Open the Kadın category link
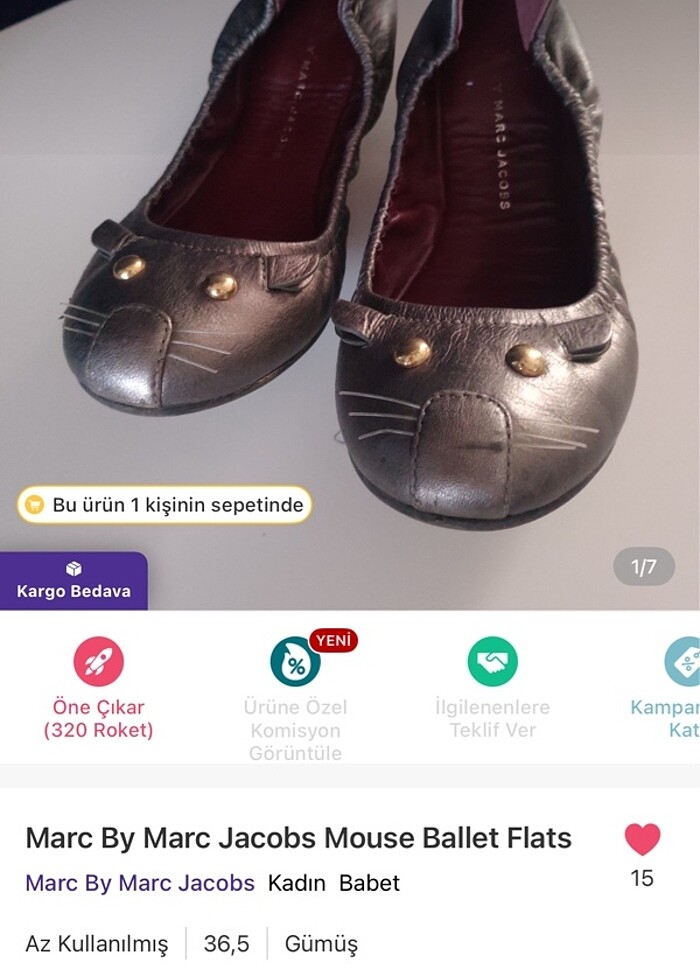Viewport: 700px width, 980px height. click(297, 884)
